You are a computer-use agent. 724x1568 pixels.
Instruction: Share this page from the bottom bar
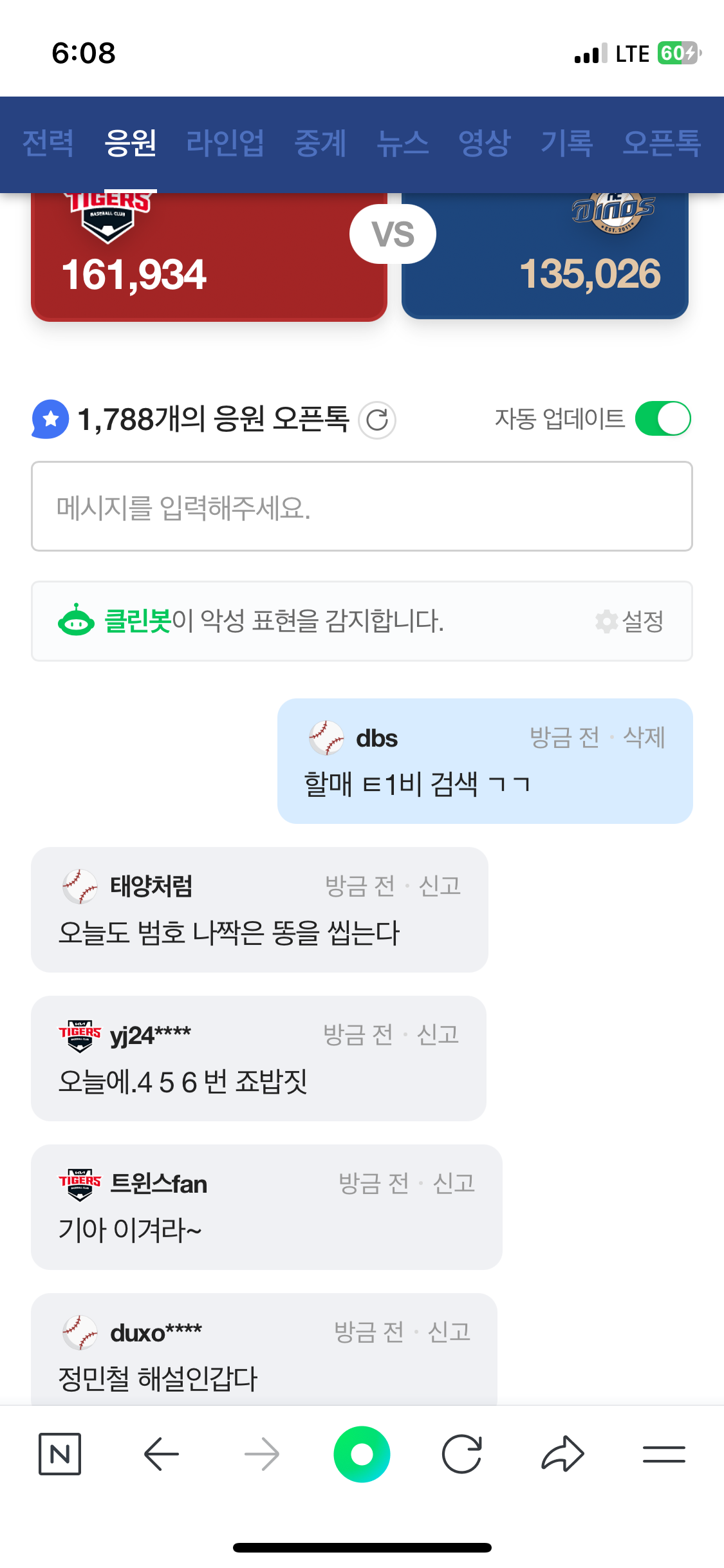pos(562,1454)
